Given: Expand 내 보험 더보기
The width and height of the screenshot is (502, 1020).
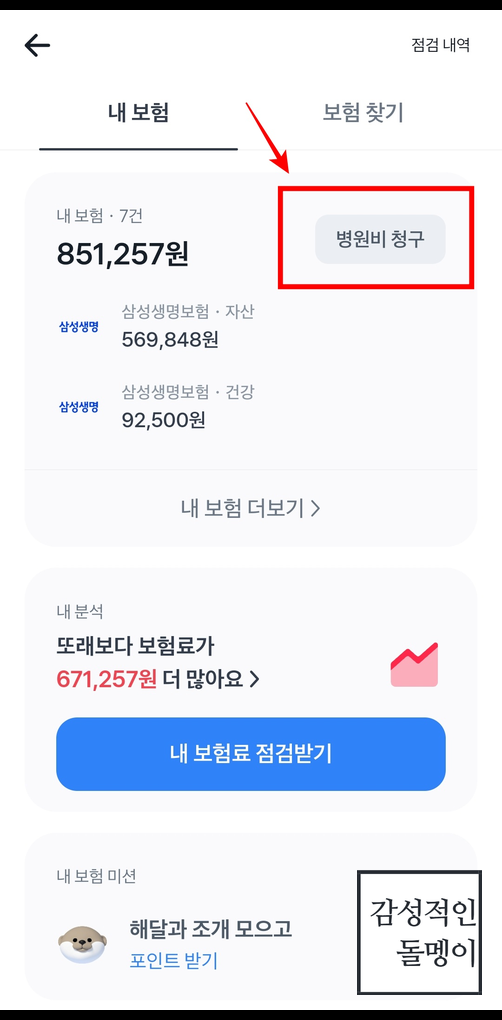Looking at the screenshot, I should [251, 508].
